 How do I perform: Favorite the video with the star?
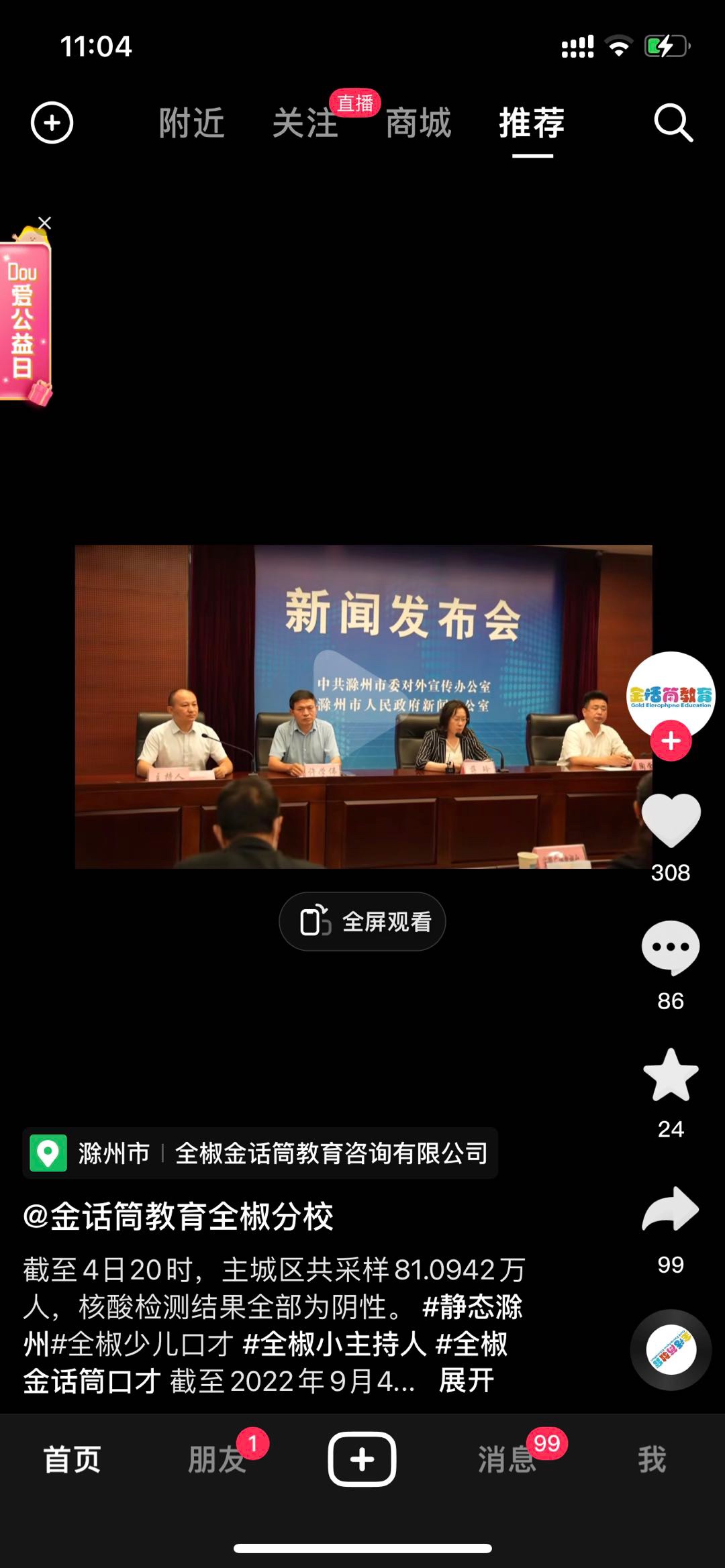pos(671,1076)
